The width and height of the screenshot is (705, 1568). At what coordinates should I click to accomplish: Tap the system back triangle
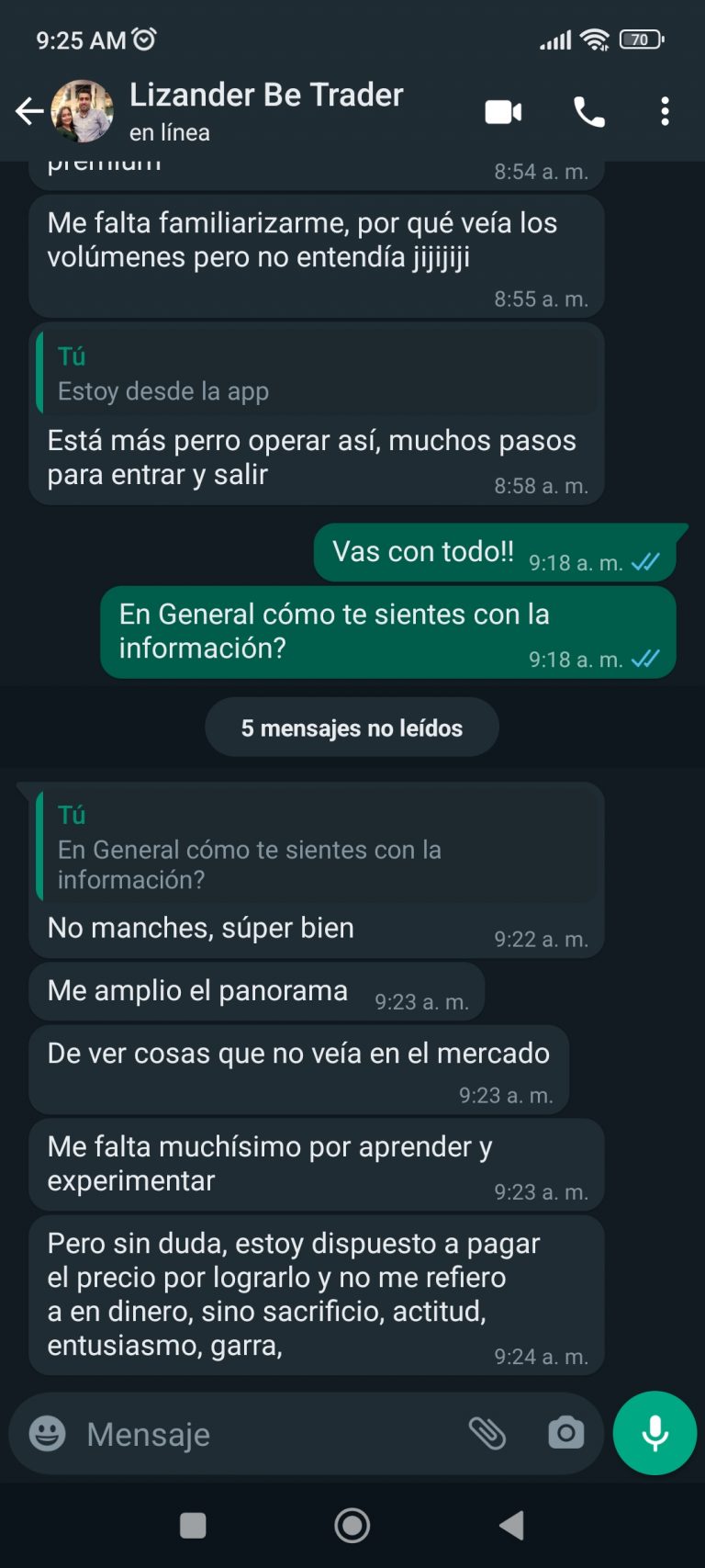[512, 1526]
